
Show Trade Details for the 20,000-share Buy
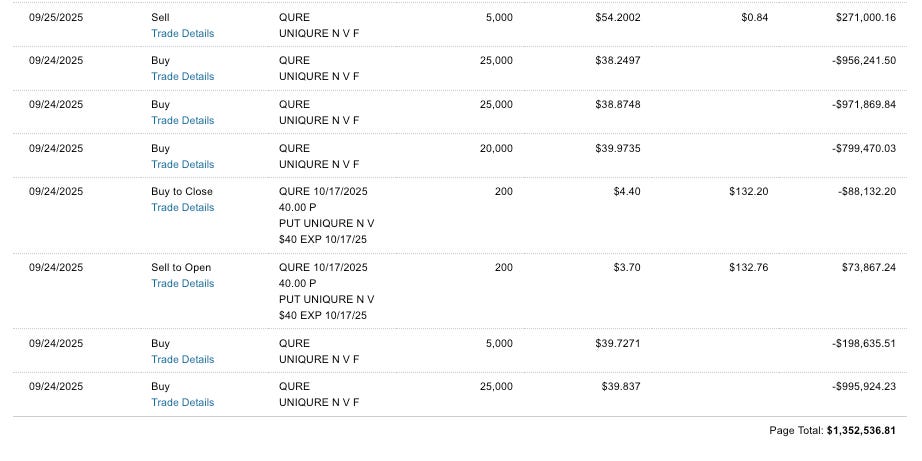[182, 165]
